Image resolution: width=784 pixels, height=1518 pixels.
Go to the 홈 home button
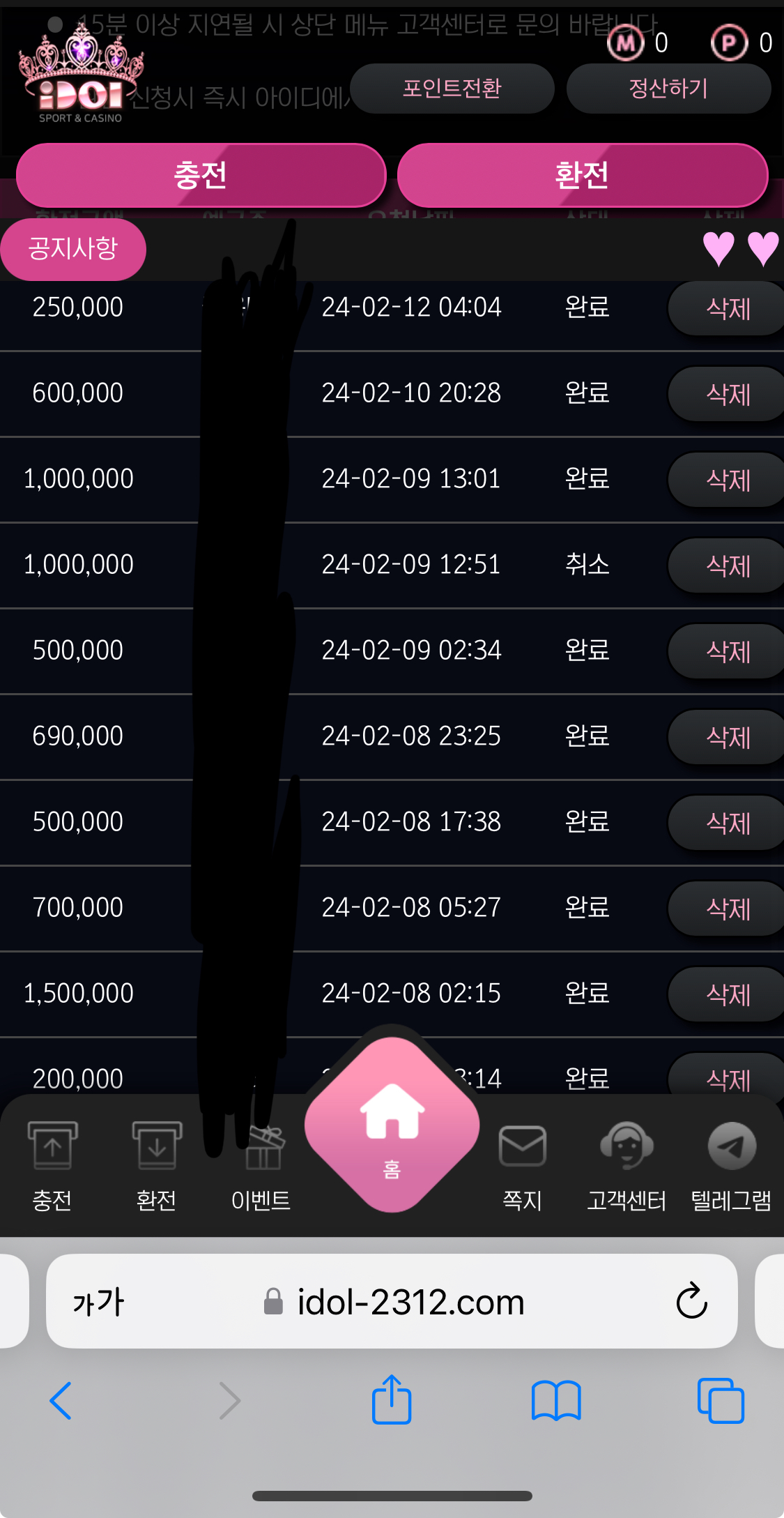point(392,1124)
